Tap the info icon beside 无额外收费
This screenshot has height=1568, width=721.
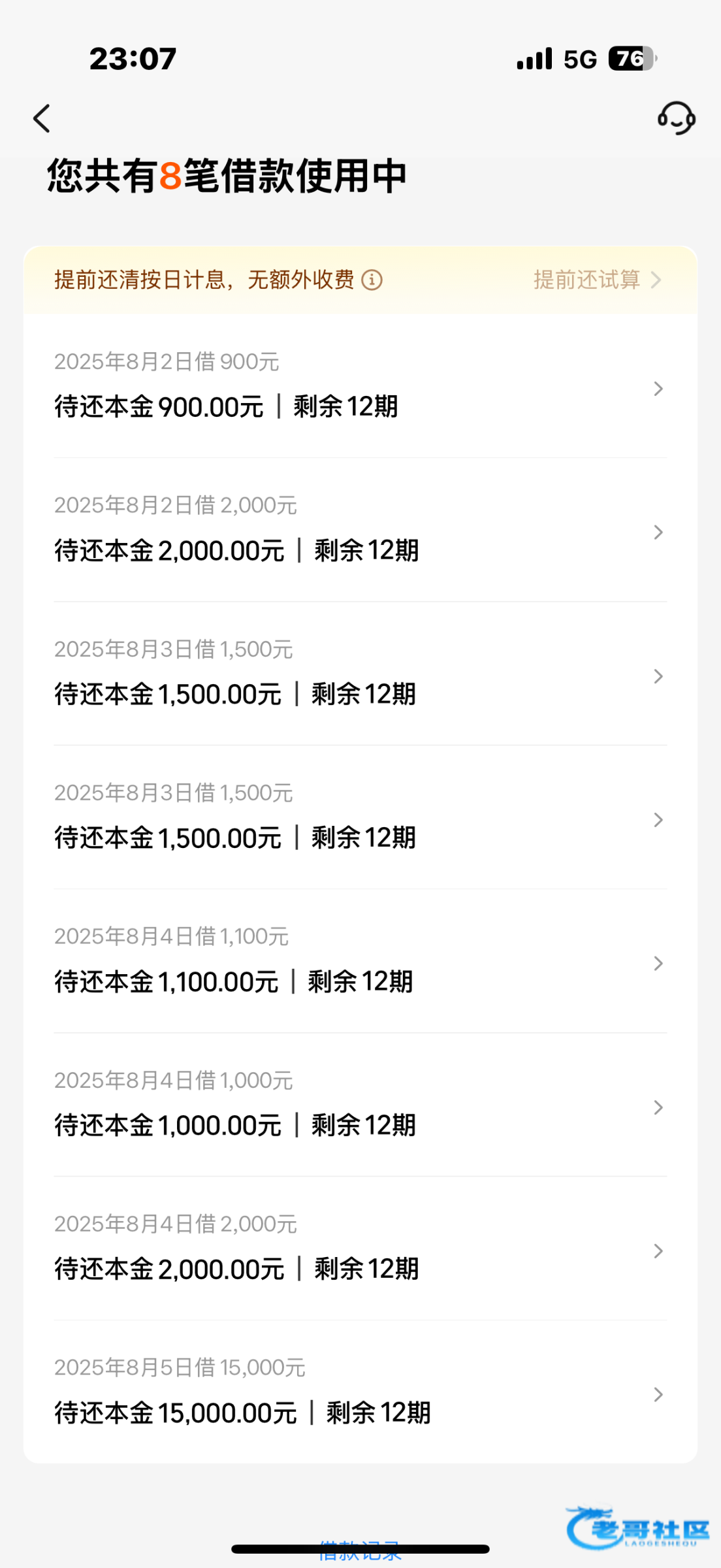(x=372, y=280)
